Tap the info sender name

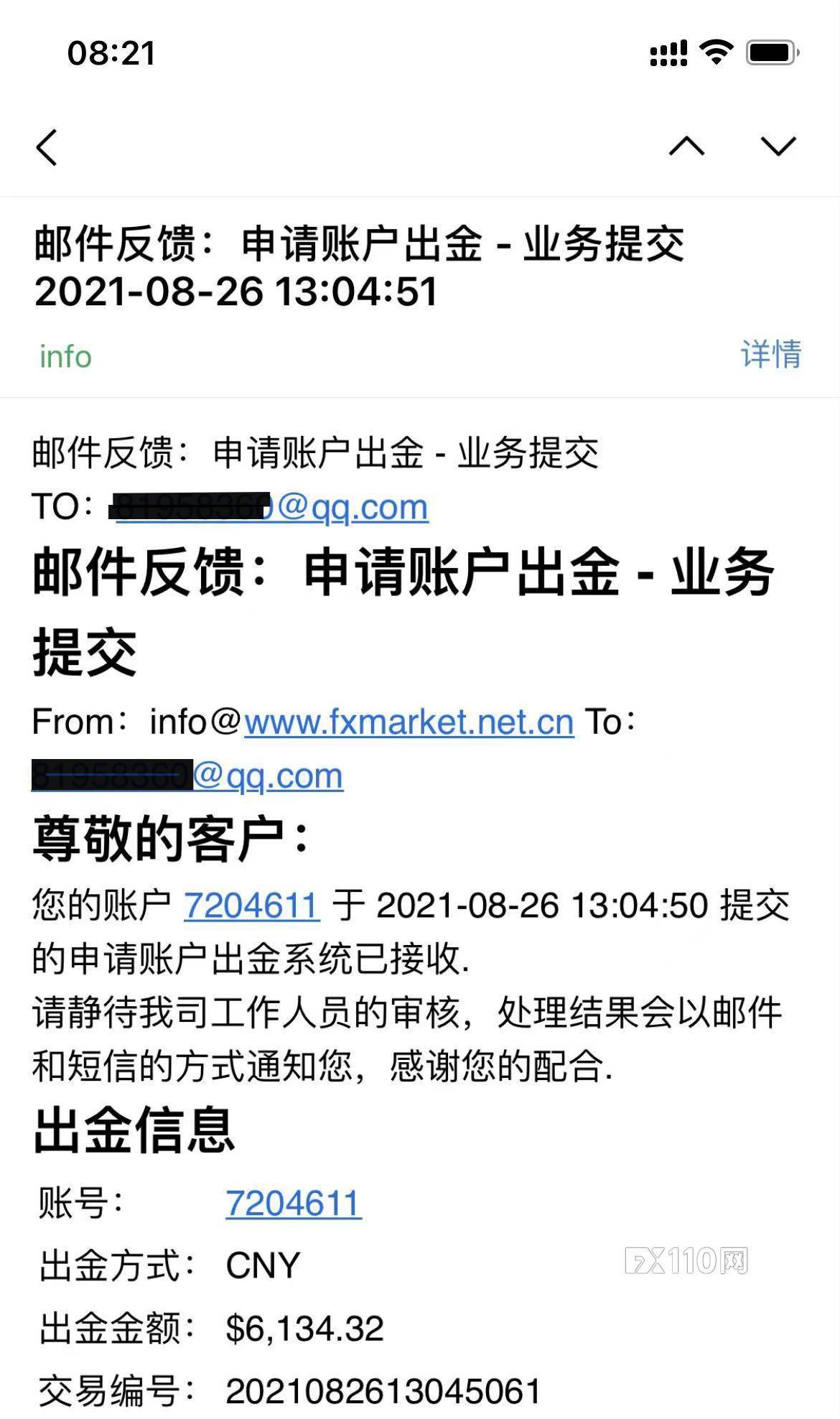pyautogui.click(x=65, y=357)
